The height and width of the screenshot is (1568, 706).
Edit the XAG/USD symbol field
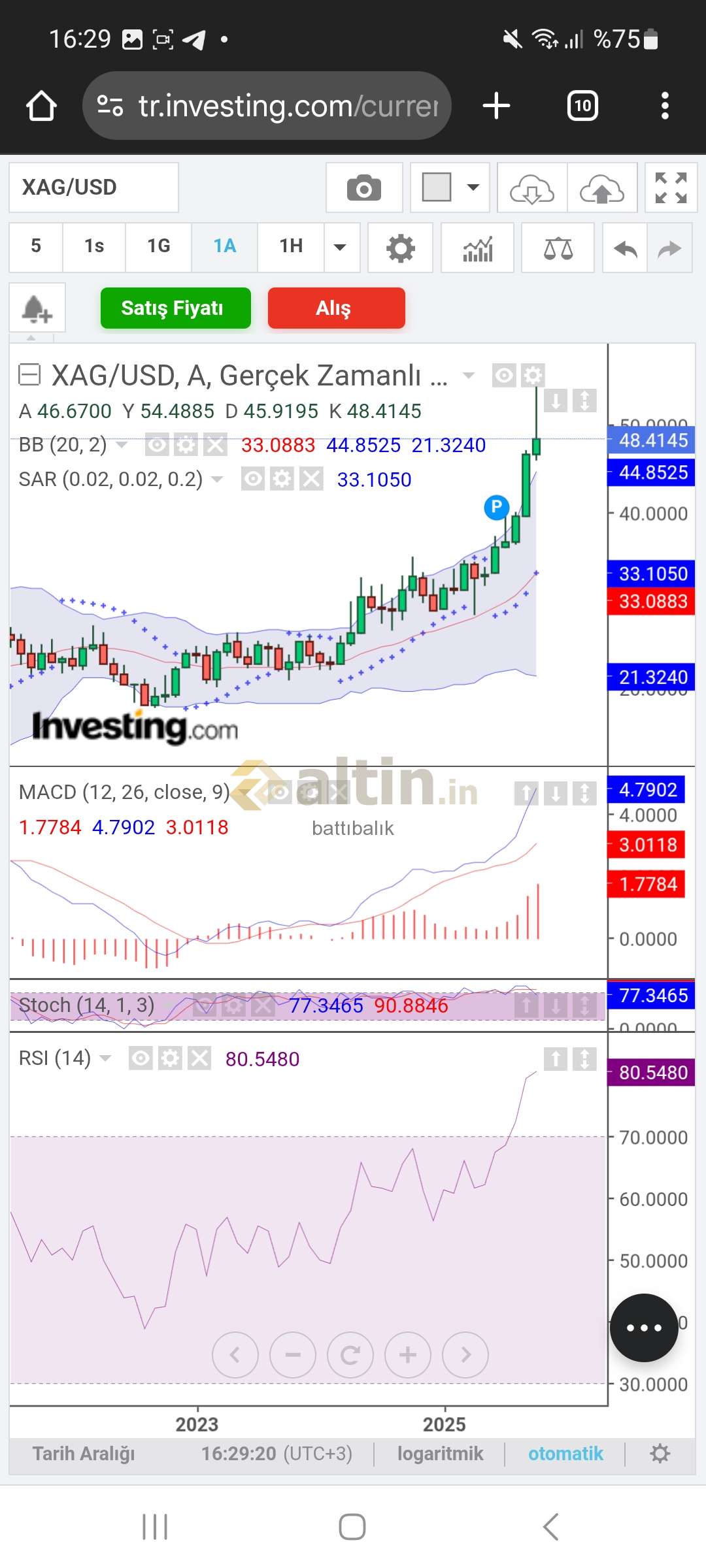click(93, 188)
